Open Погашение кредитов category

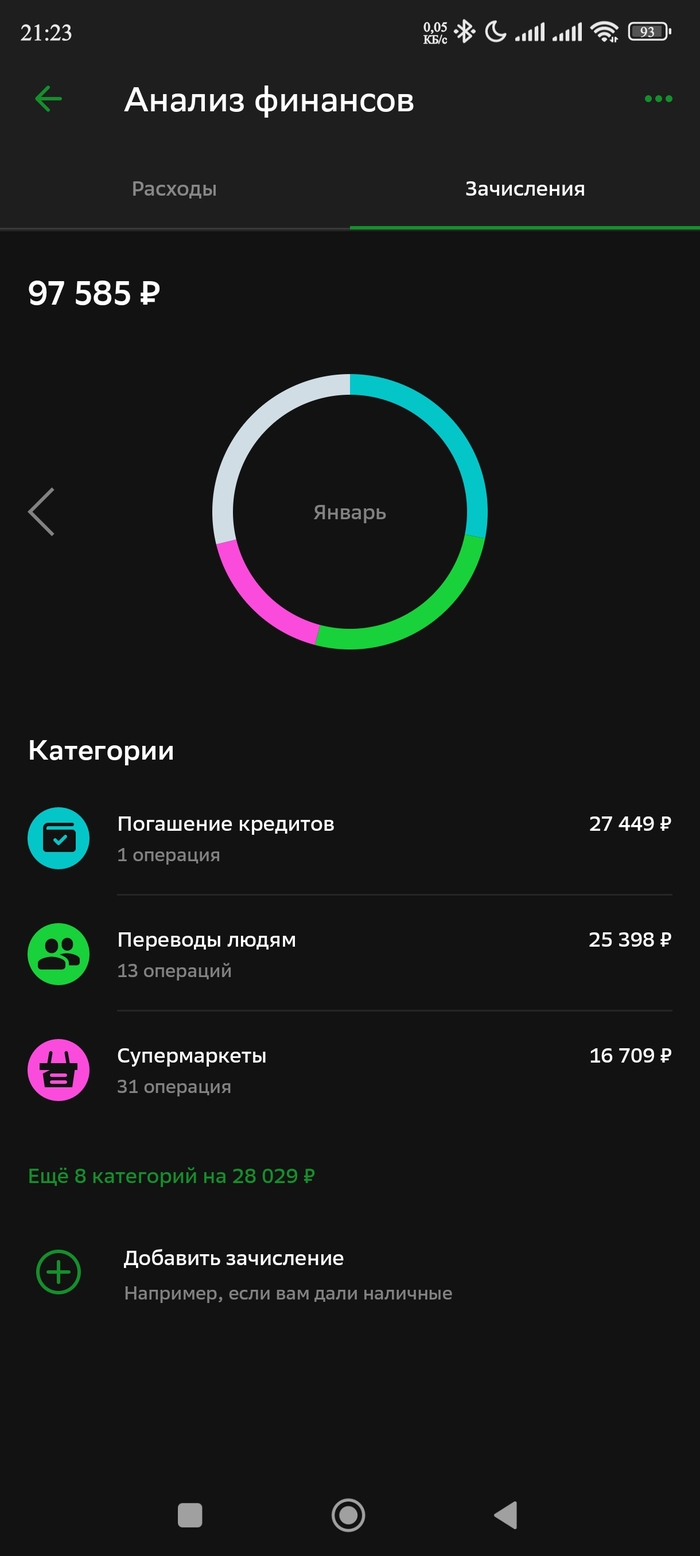(349, 838)
